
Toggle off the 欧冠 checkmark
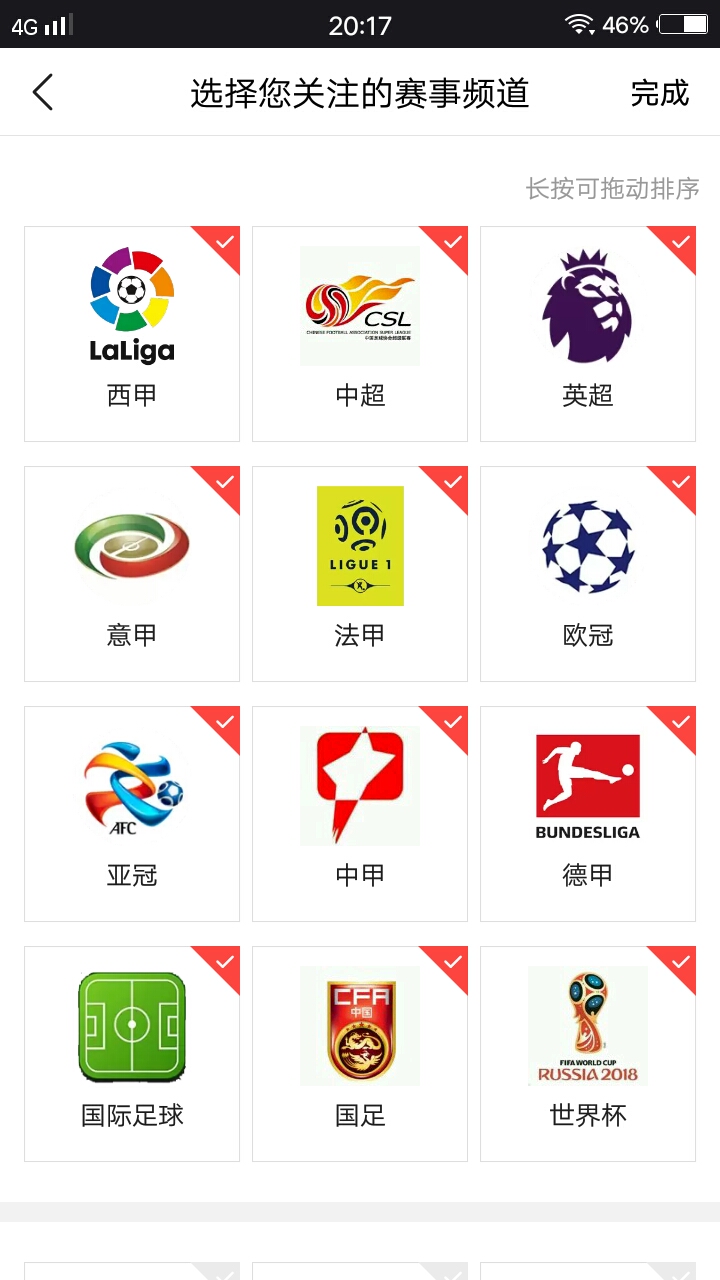point(680,483)
